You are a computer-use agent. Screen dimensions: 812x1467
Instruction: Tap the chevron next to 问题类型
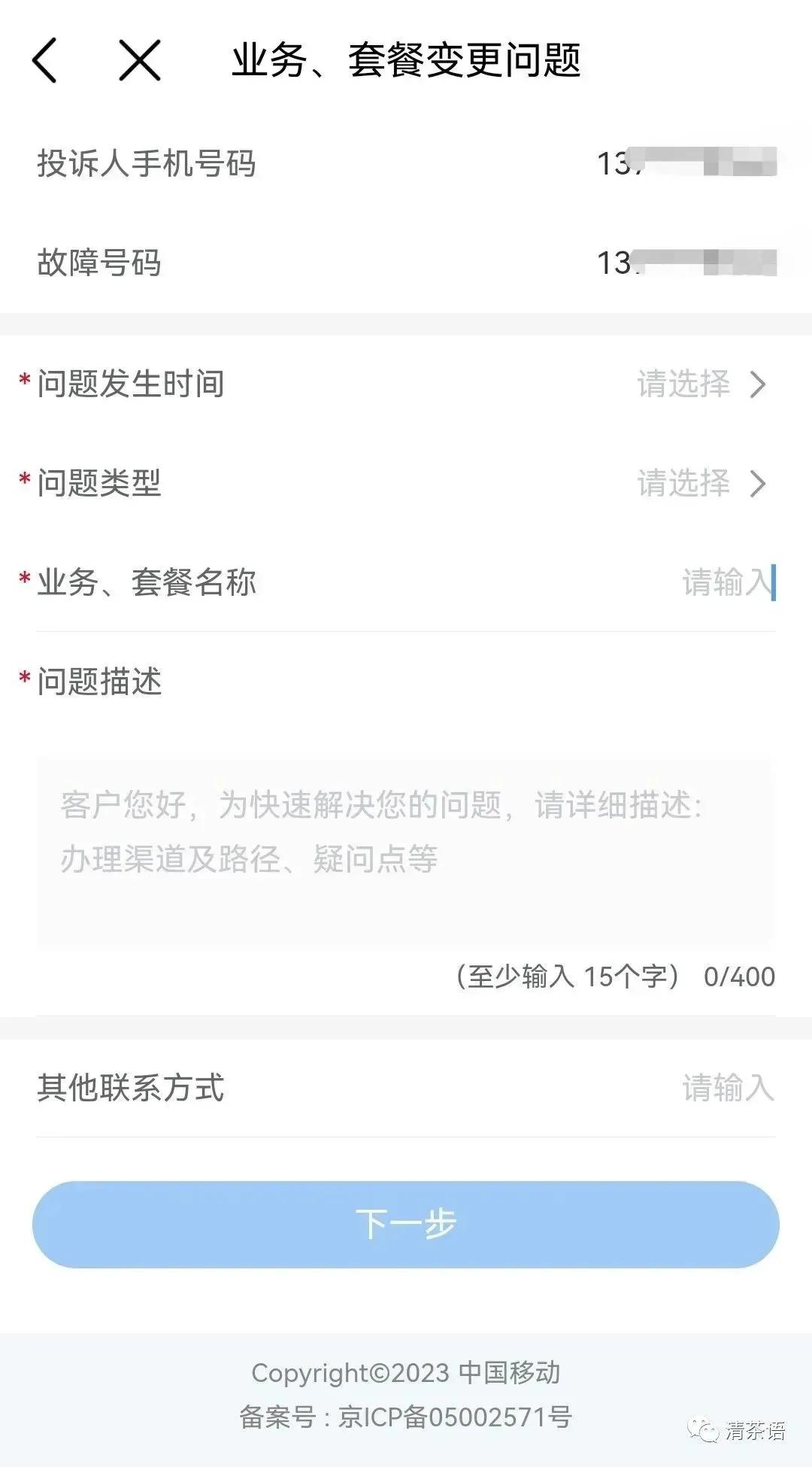pos(758,485)
